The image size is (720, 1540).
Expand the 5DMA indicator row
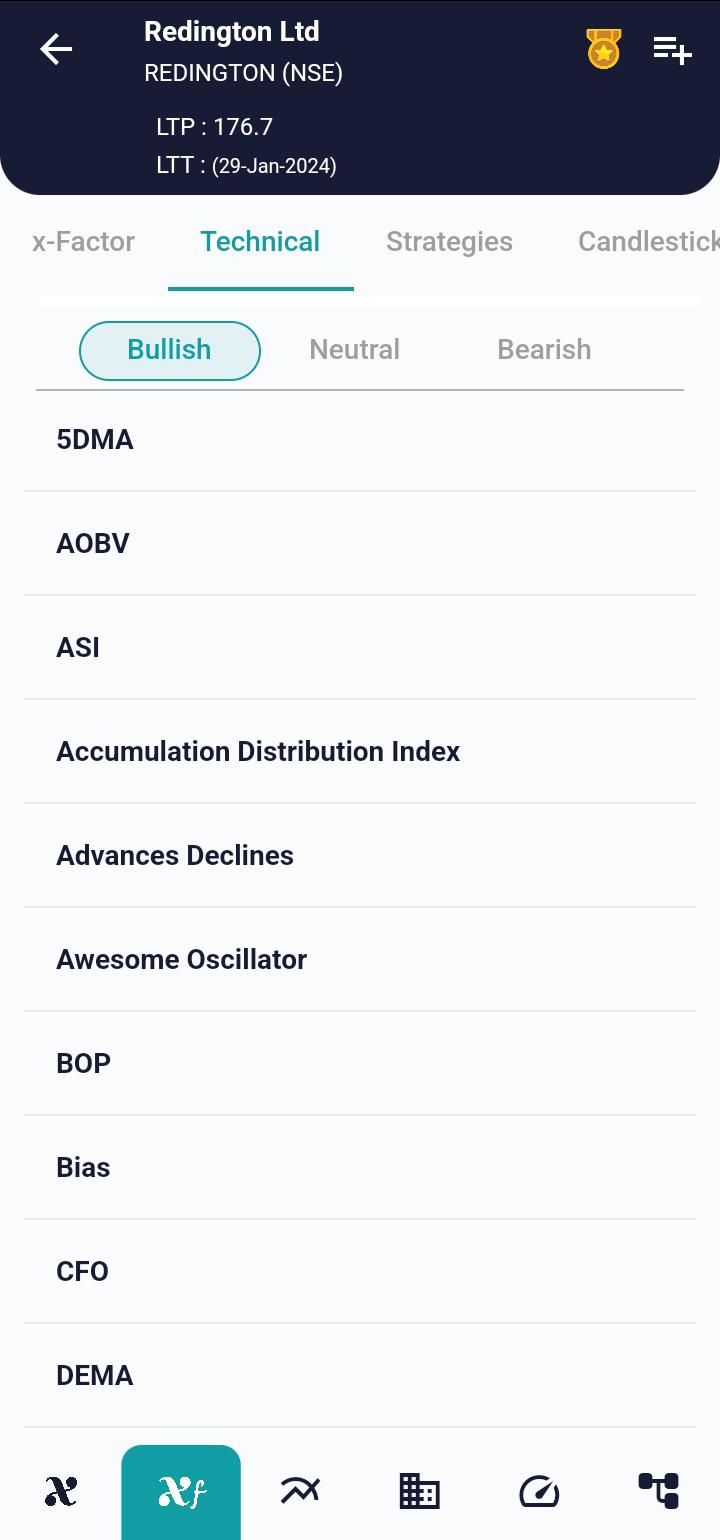coord(360,439)
